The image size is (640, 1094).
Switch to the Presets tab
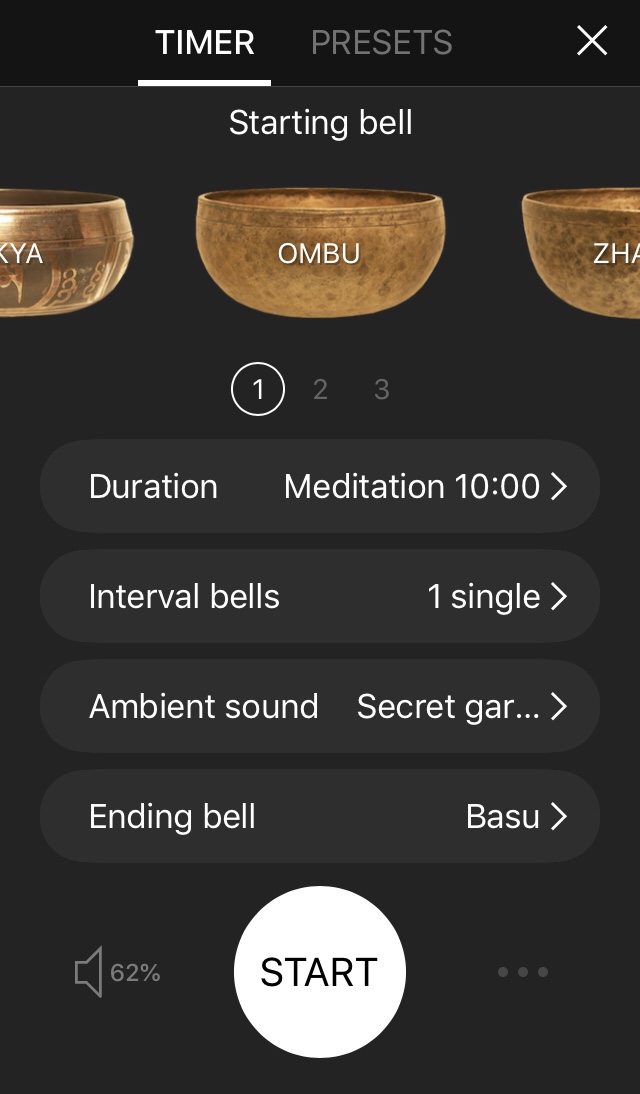click(x=381, y=42)
